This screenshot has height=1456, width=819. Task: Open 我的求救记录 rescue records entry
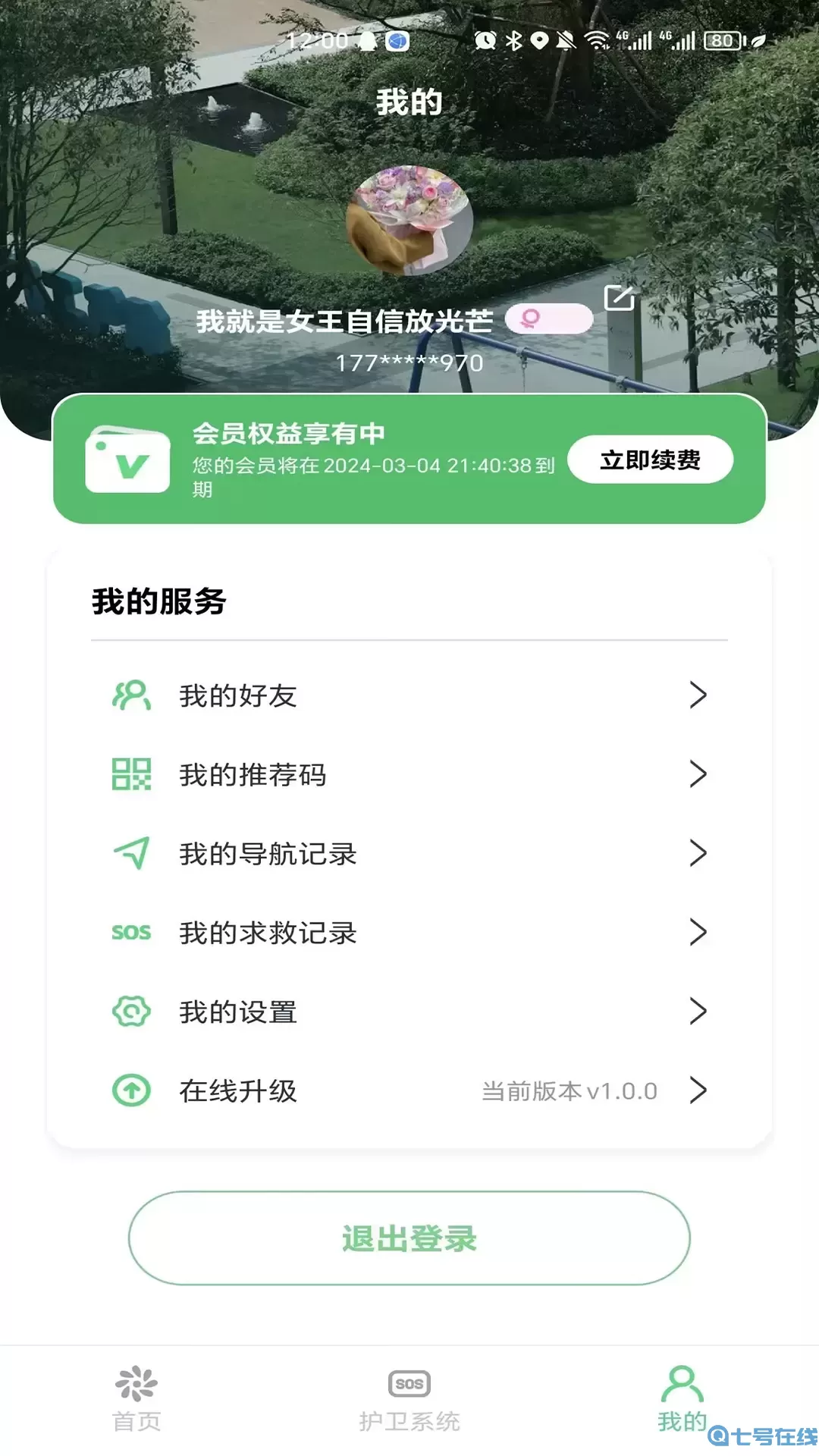[268, 934]
